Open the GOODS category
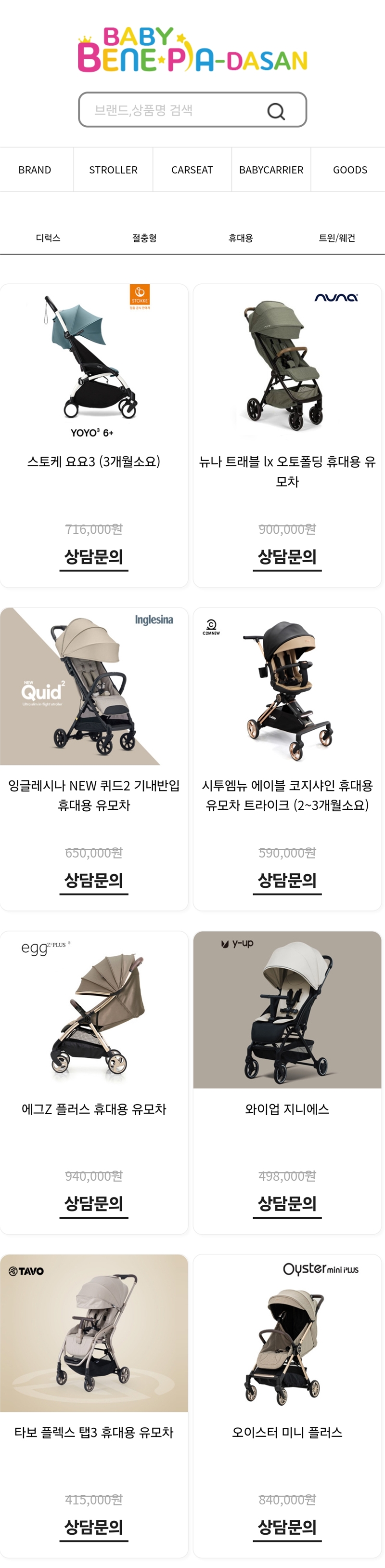 click(x=350, y=170)
